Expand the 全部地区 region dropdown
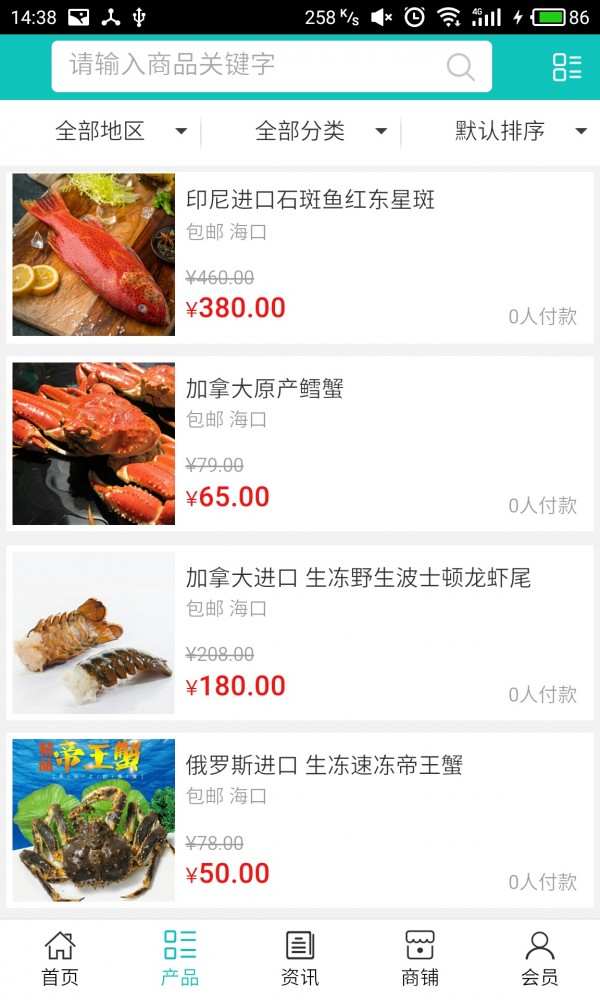 [120, 131]
